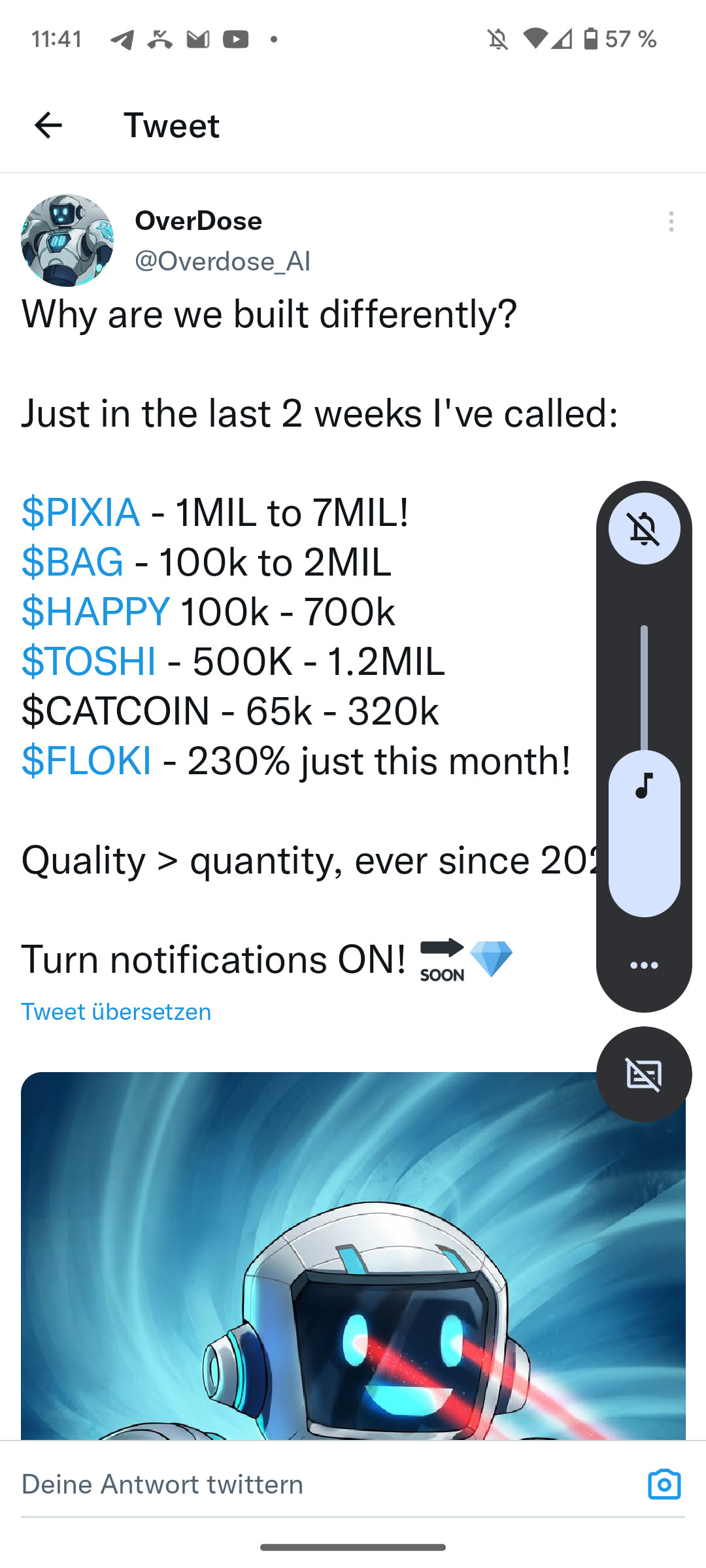Open the $FLOKI cashtag link
Image resolution: width=706 pixels, height=1568 pixels.
coord(86,760)
